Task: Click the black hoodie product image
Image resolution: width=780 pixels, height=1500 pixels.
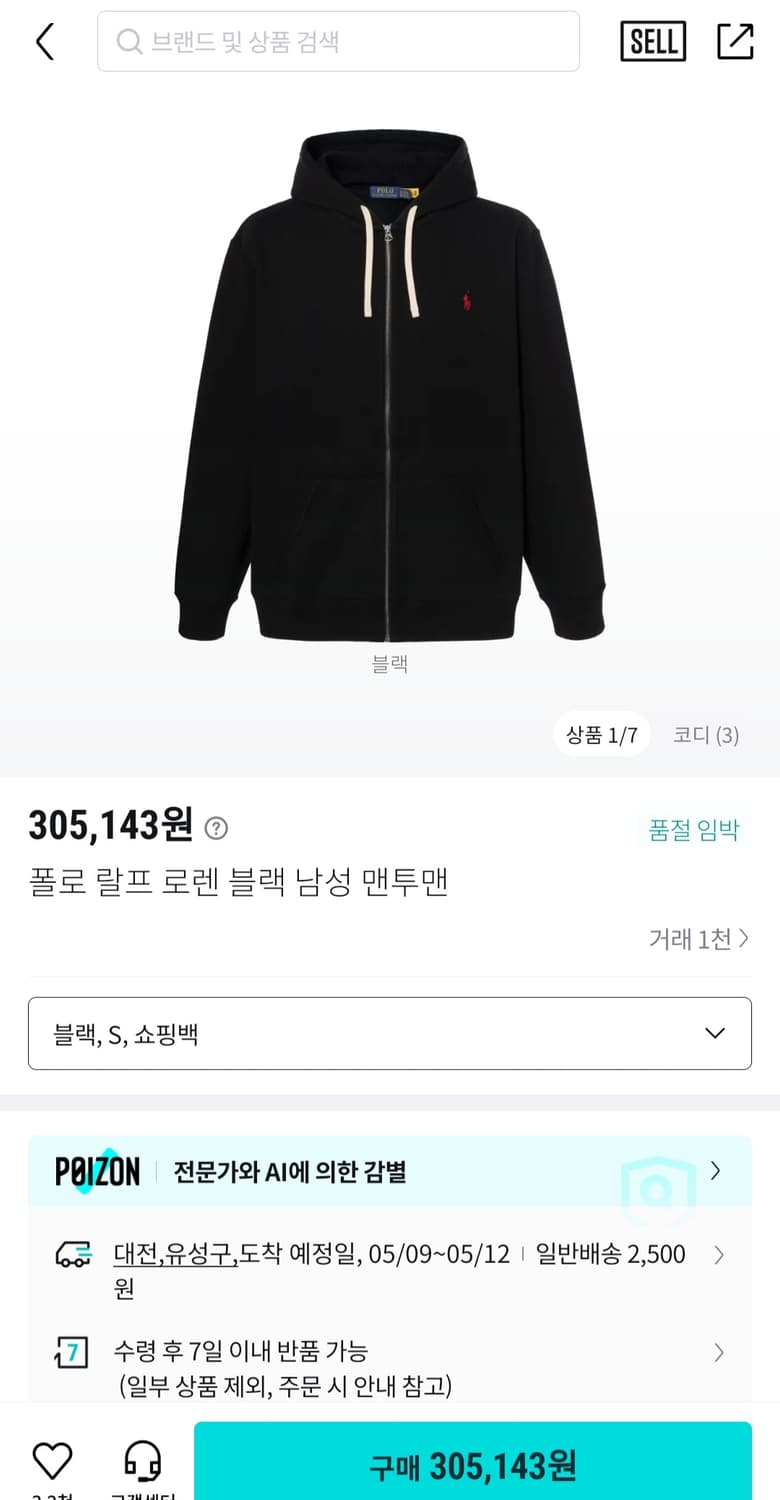Action: 390,390
